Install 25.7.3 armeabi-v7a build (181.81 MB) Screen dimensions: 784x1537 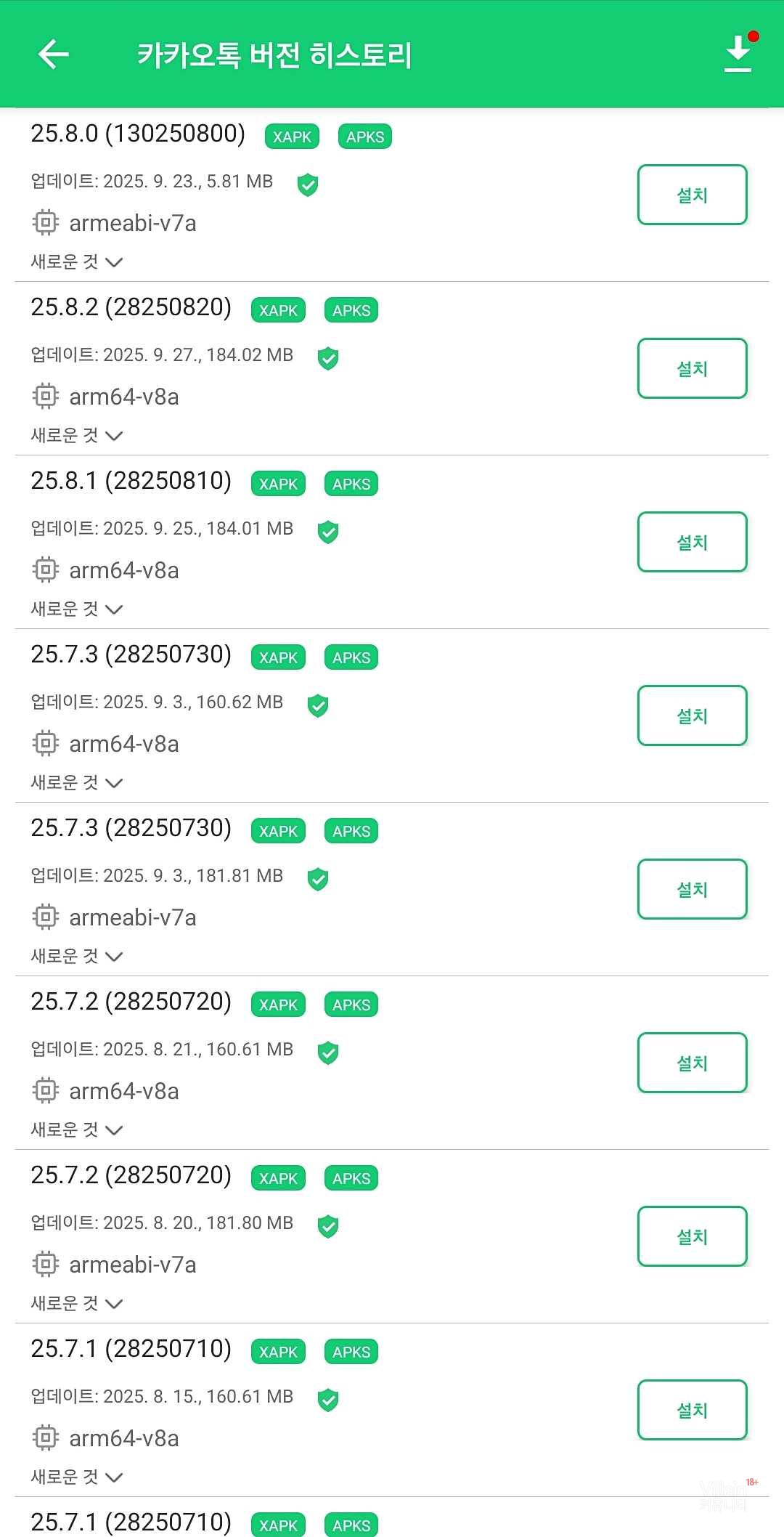point(692,889)
